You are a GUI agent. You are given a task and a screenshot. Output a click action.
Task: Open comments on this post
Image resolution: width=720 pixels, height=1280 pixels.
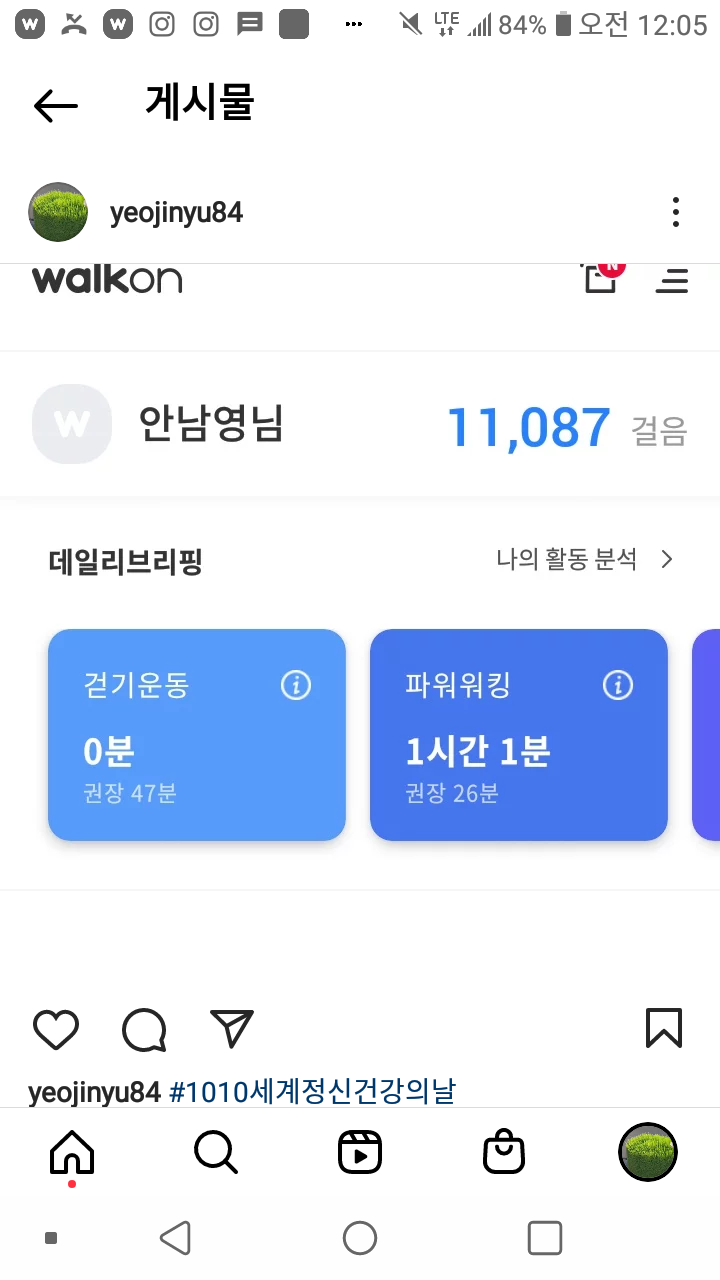tap(144, 1029)
